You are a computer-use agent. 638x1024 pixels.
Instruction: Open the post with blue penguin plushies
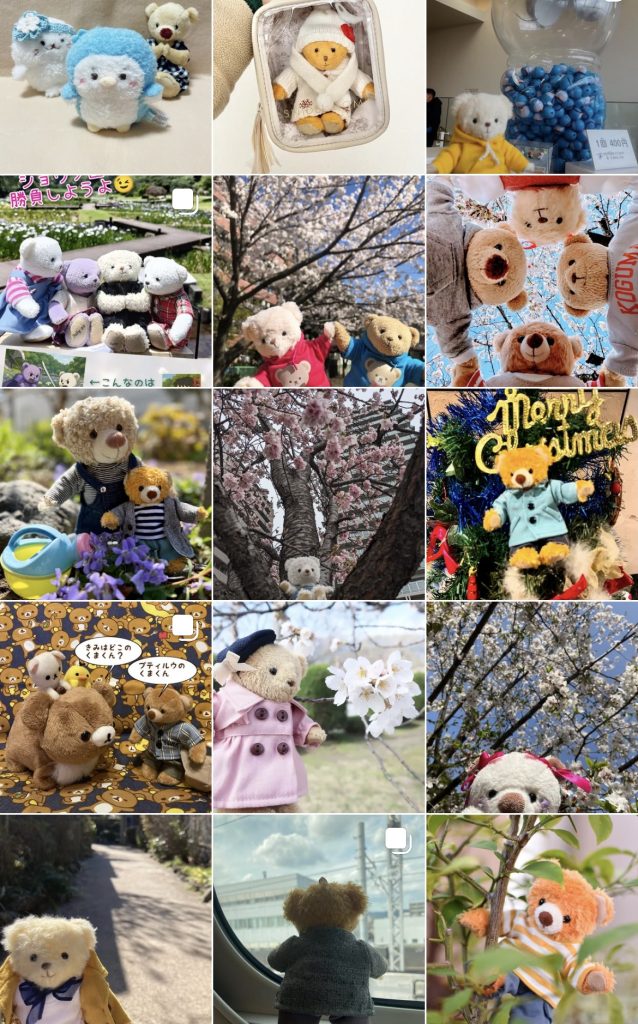(105, 86)
